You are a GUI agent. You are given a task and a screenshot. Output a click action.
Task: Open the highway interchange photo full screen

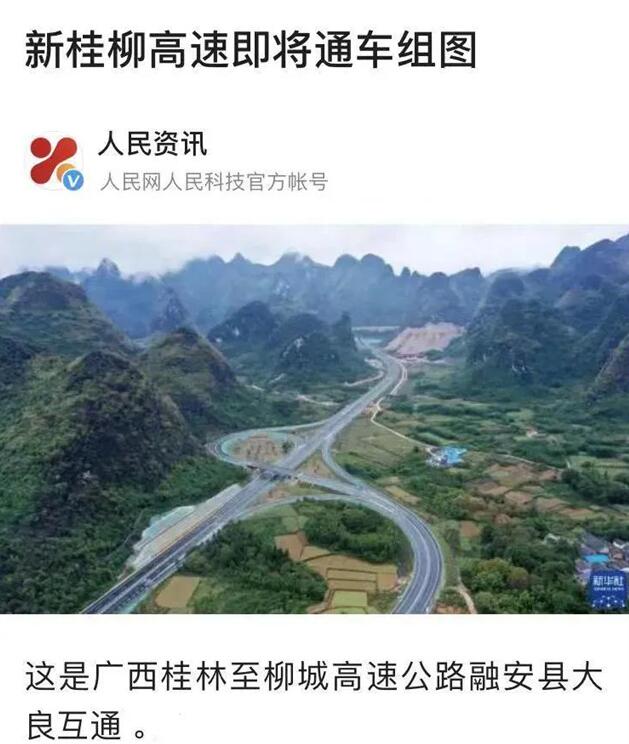click(314, 420)
